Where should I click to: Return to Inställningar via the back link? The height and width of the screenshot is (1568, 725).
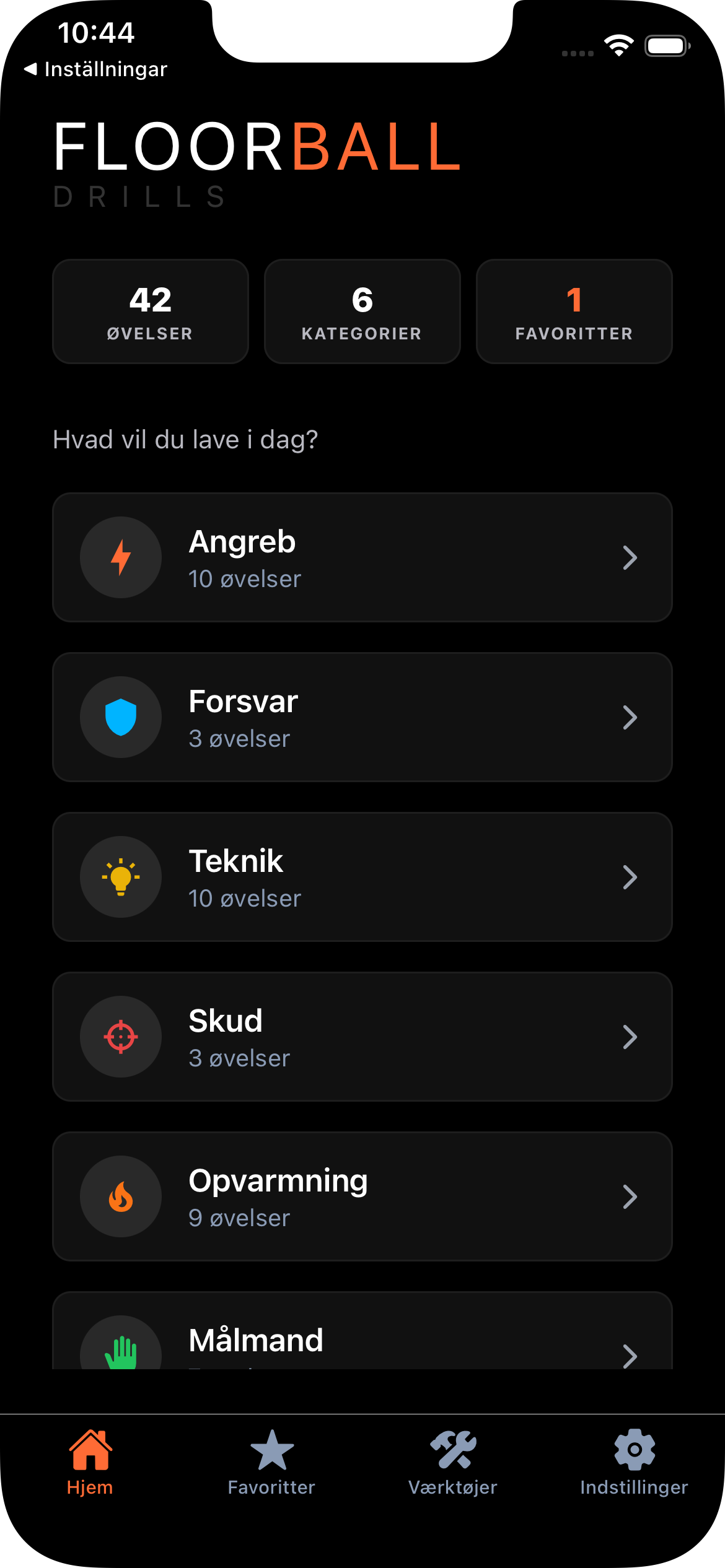(96, 69)
